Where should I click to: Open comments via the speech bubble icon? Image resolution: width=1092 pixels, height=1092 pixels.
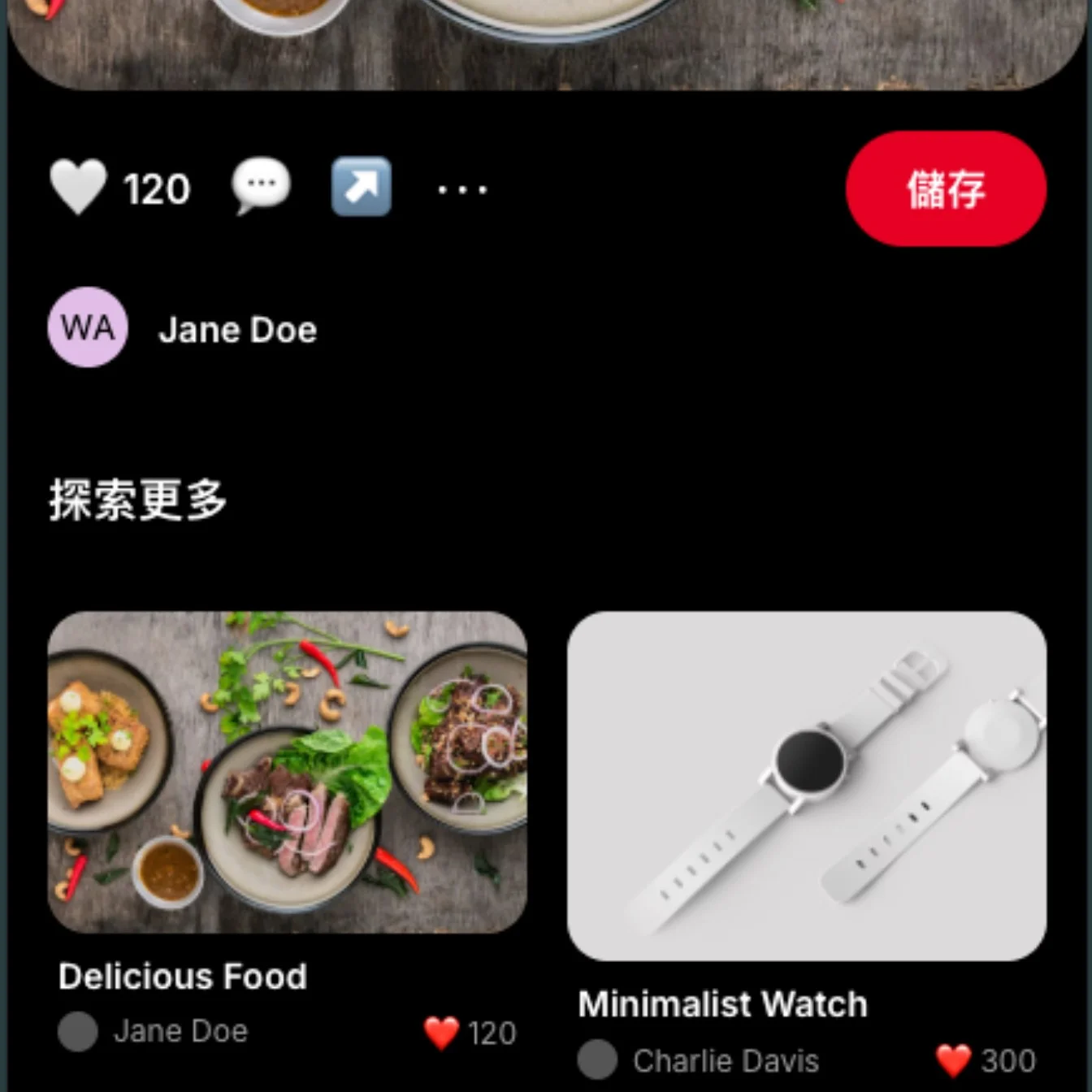coord(261,186)
